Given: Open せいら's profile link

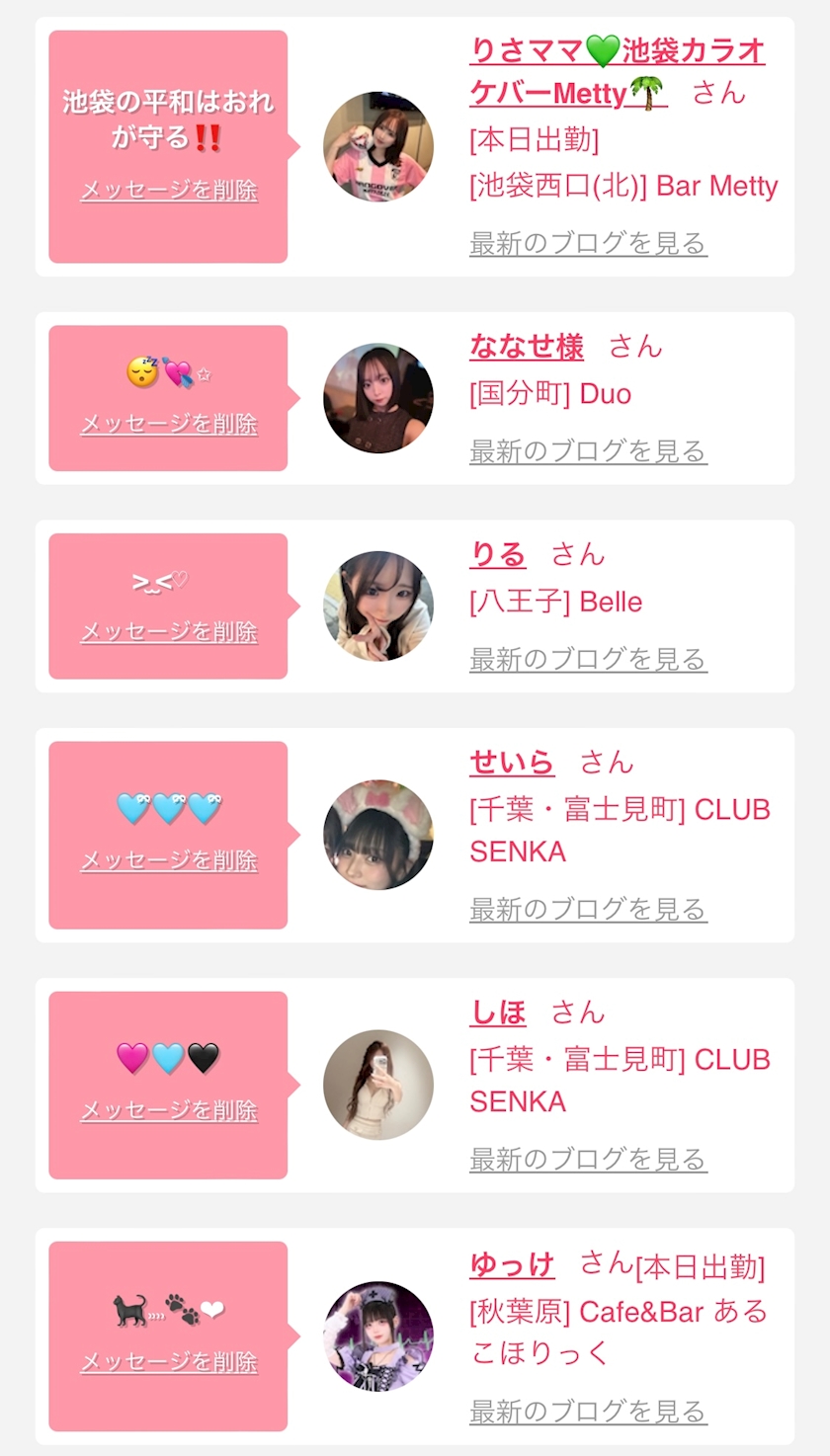Looking at the screenshot, I should [x=512, y=763].
